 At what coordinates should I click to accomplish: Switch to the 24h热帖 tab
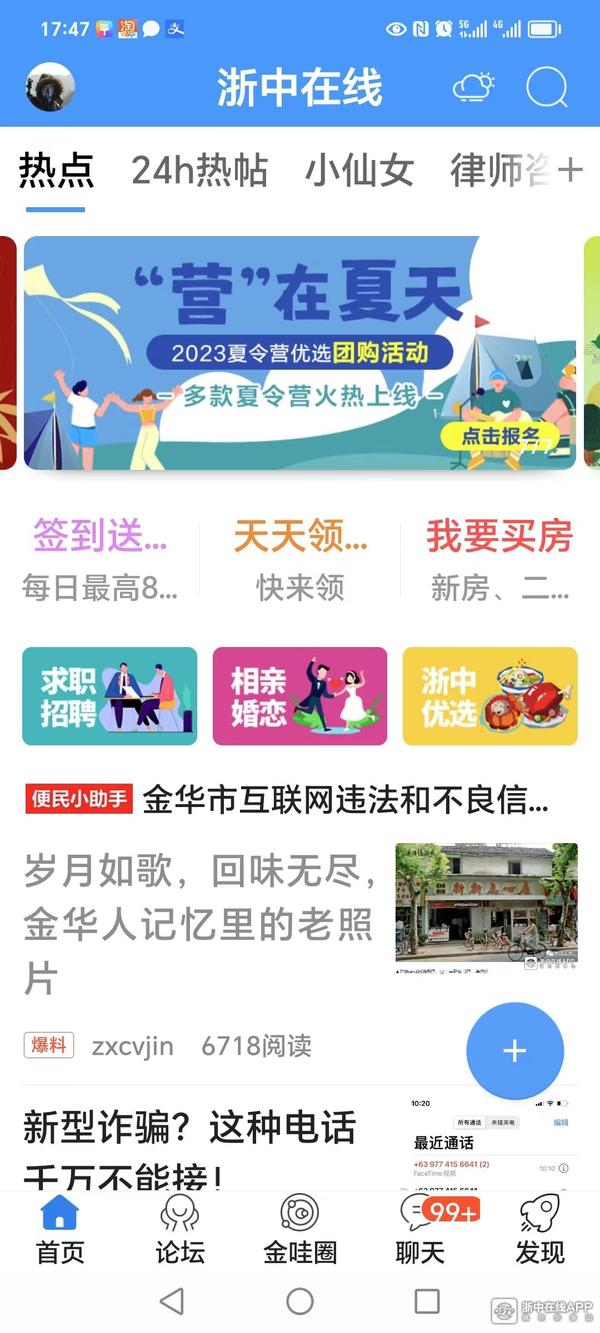199,171
